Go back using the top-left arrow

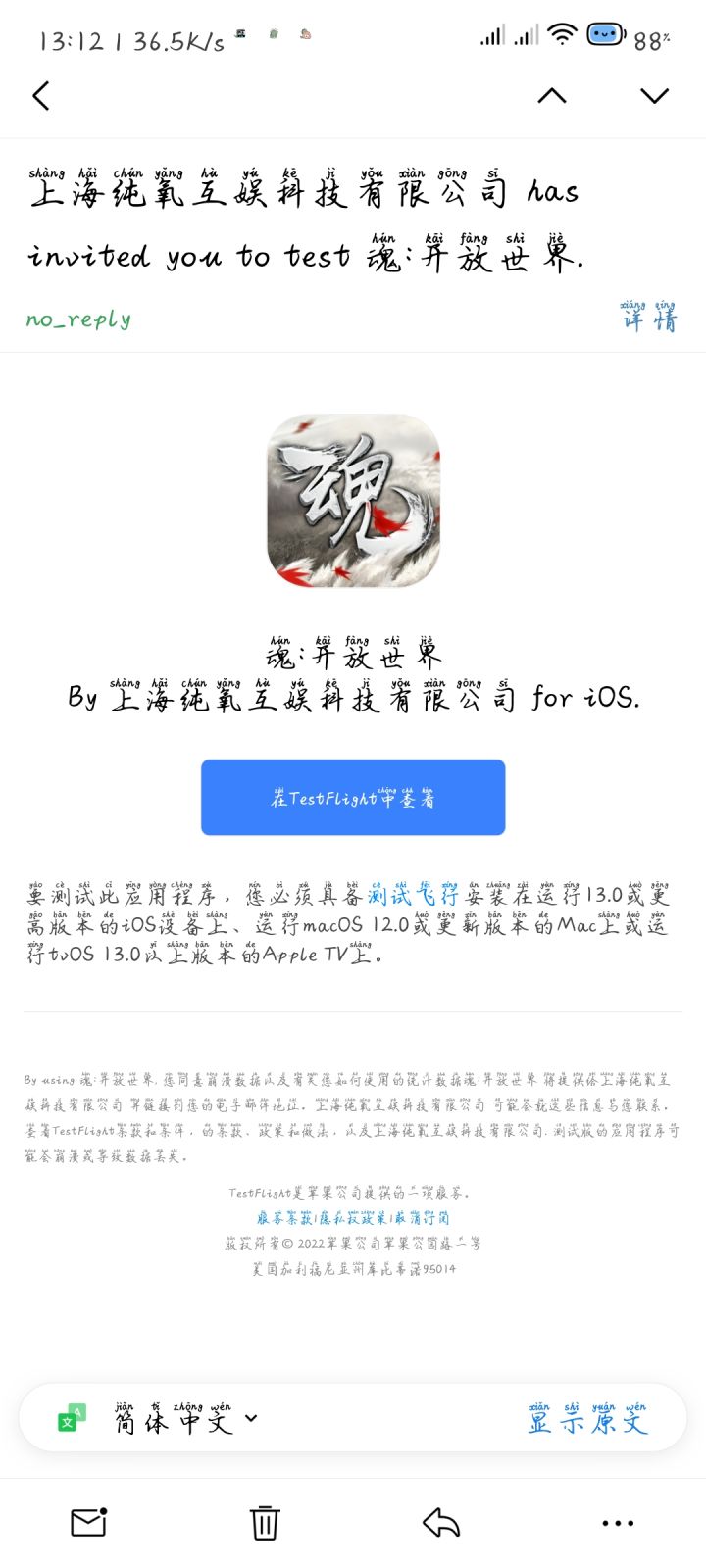point(41,96)
